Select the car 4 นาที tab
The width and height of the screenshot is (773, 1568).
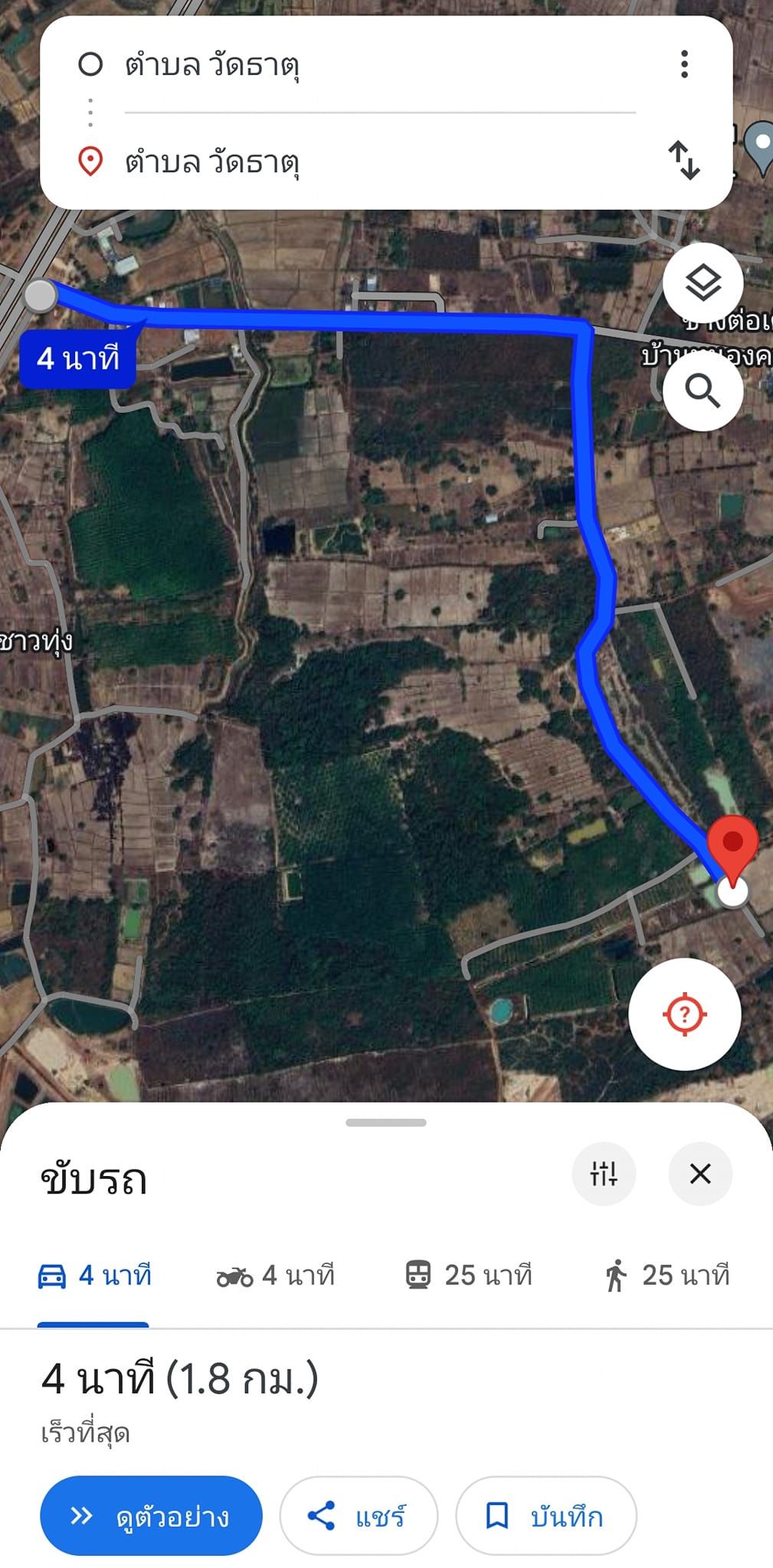point(94,1276)
